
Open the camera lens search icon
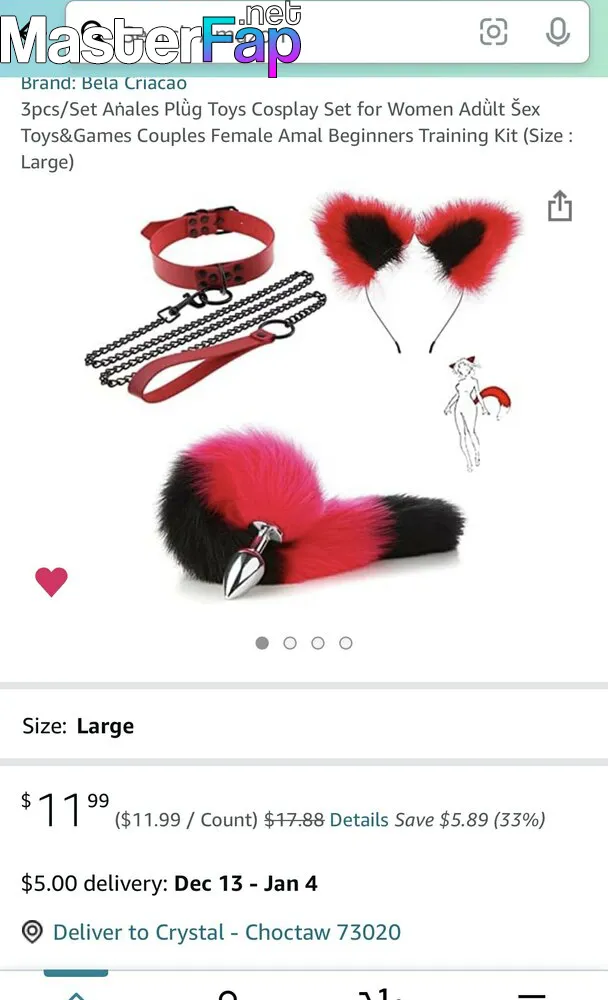pyautogui.click(x=493, y=31)
